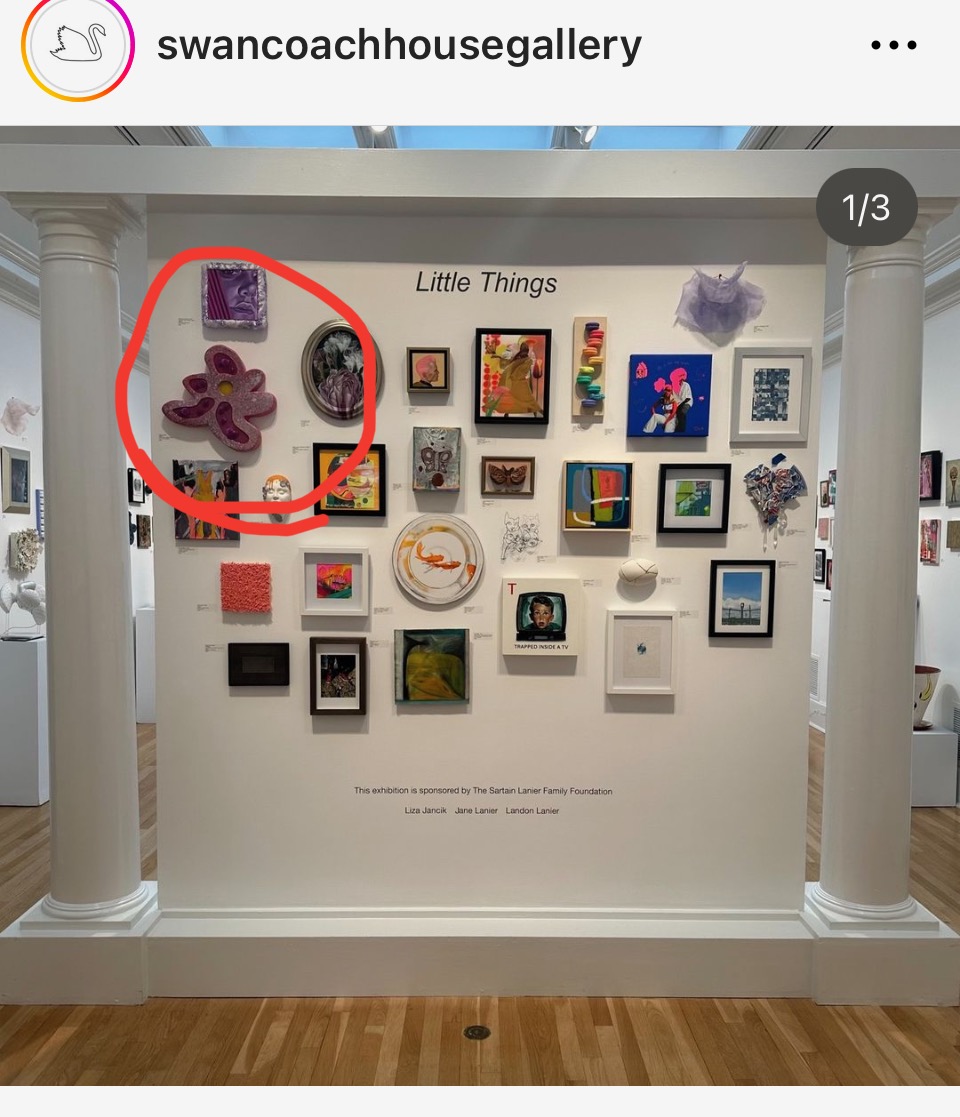
Task: Open the swancoachhousegallery profile by username
Action: pos(399,45)
